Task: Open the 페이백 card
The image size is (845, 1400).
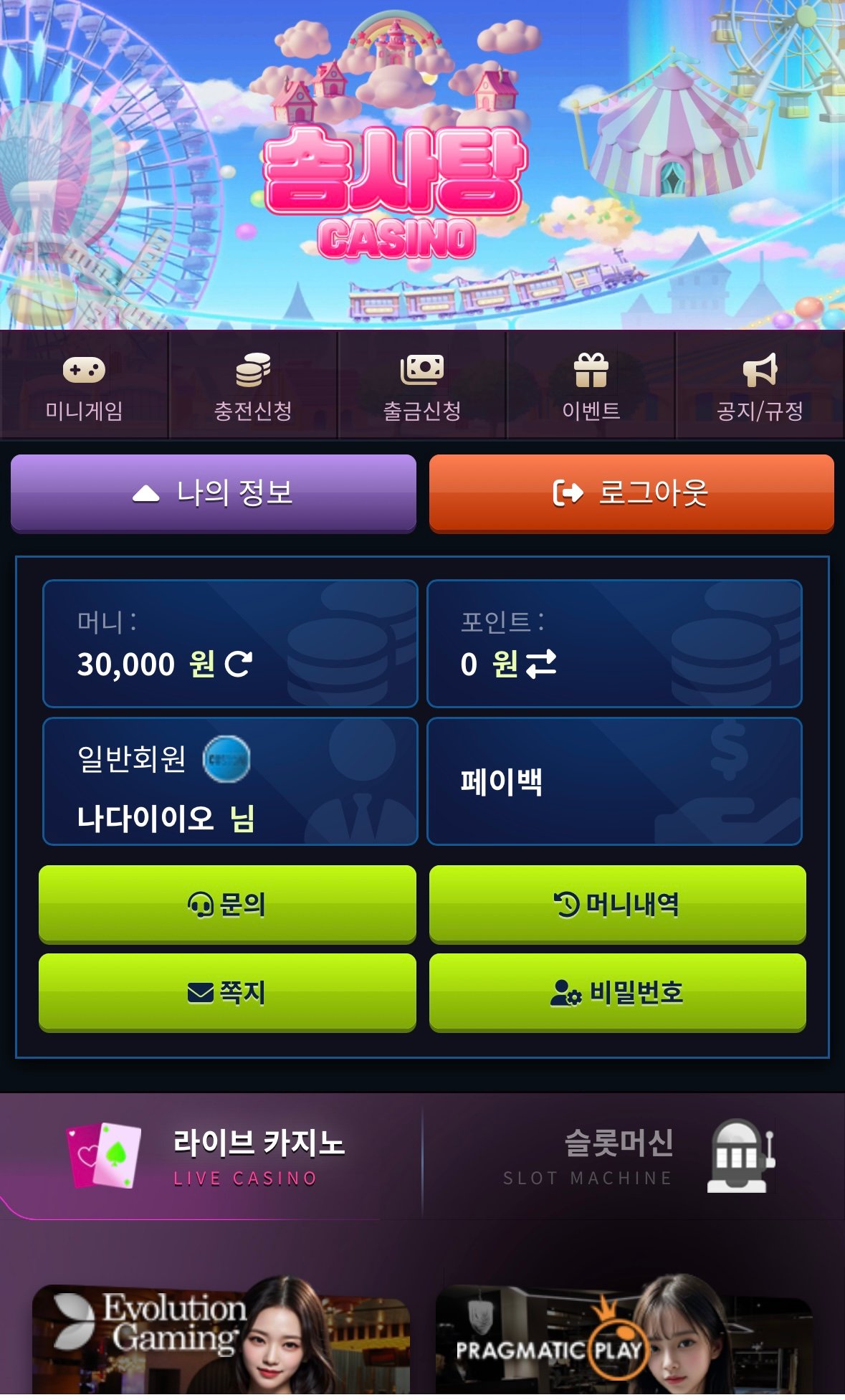Action: pos(614,781)
